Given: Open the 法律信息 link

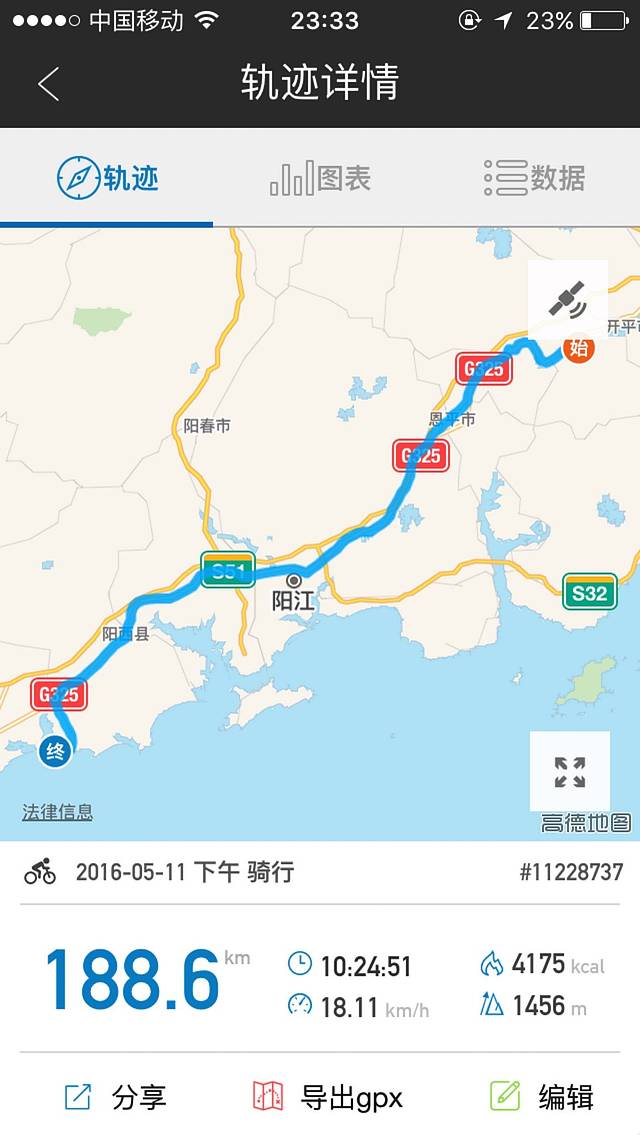Looking at the screenshot, I should (57, 812).
